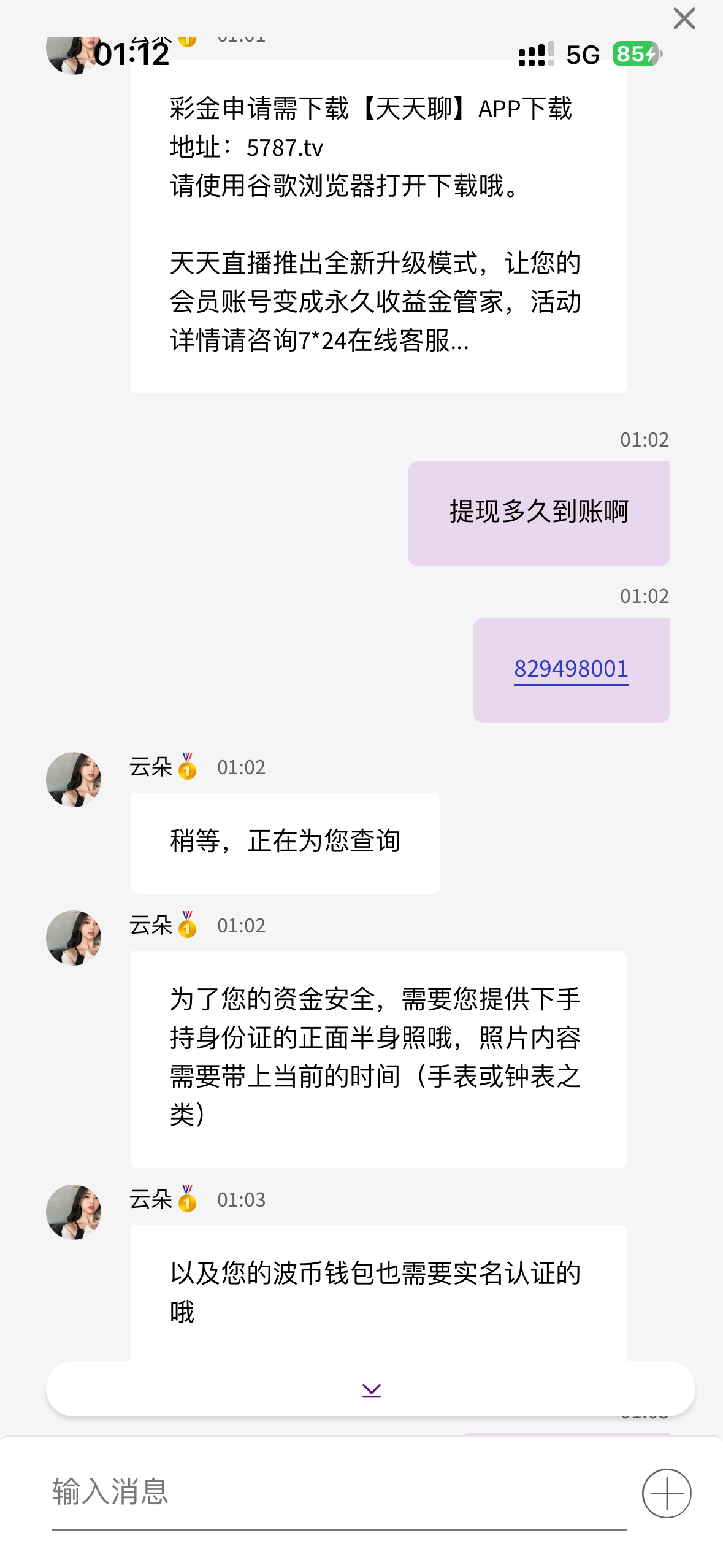Screen dimensions: 723x1568
Task: Open the underlined 829498001 link
Action: 571,669
